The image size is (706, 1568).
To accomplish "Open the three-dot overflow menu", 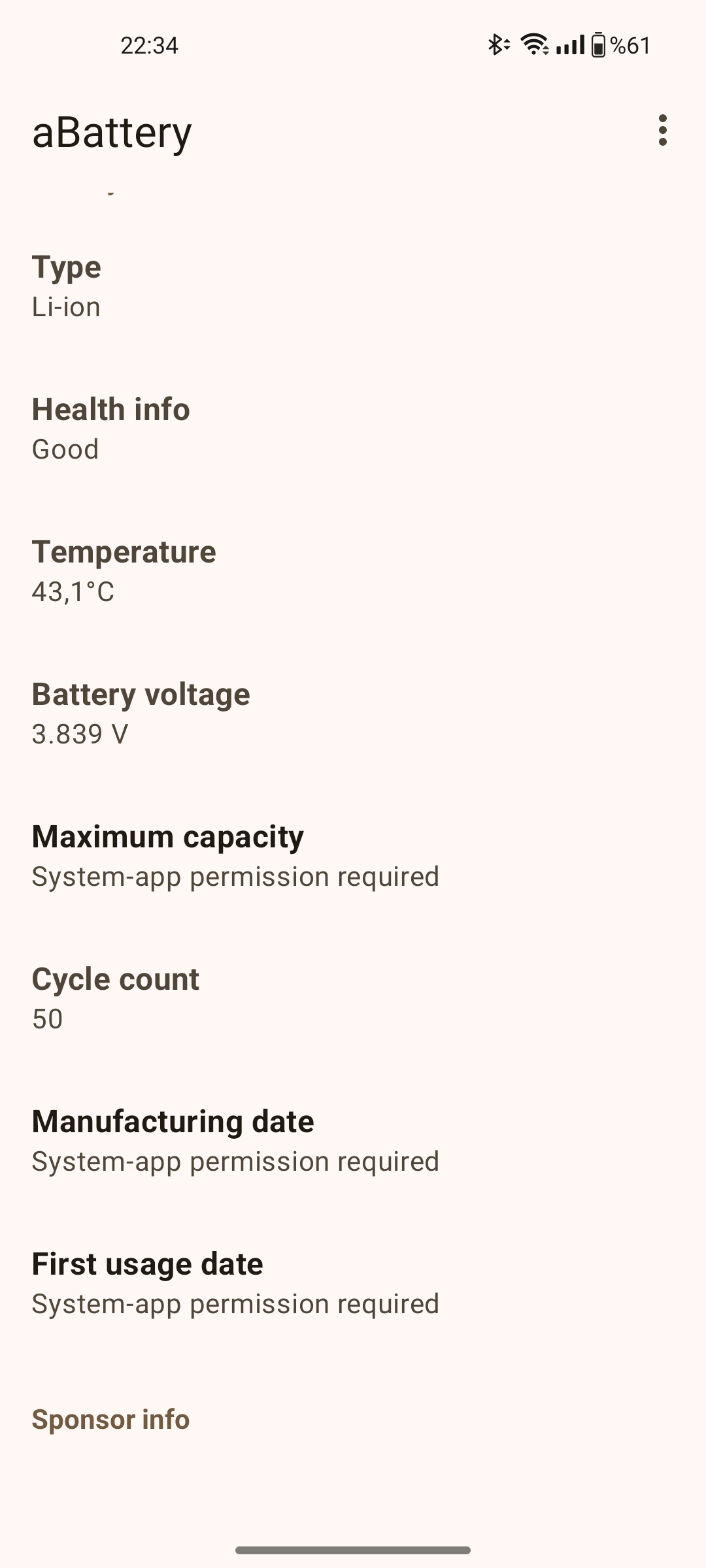I will 662,131.
